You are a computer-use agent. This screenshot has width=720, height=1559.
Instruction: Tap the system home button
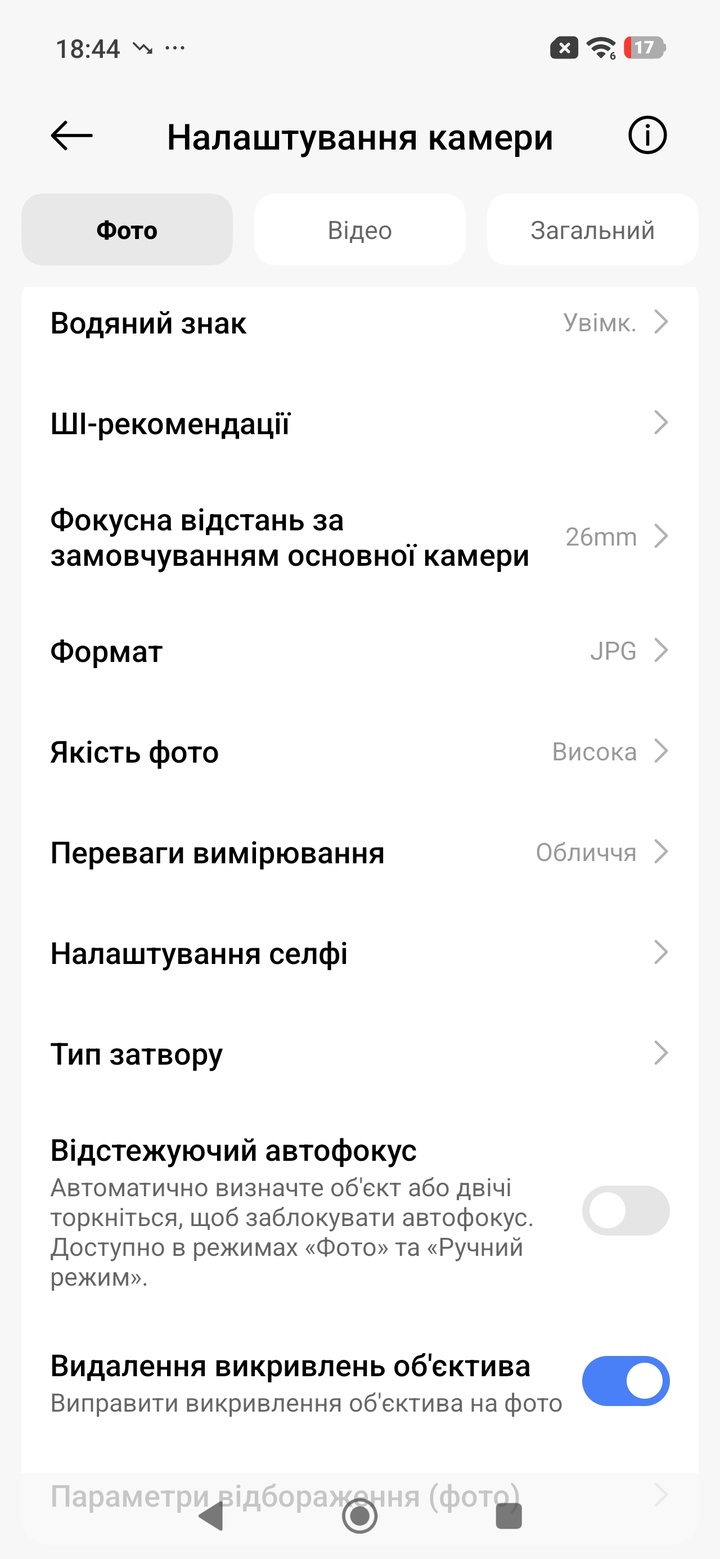(359, 1517)
